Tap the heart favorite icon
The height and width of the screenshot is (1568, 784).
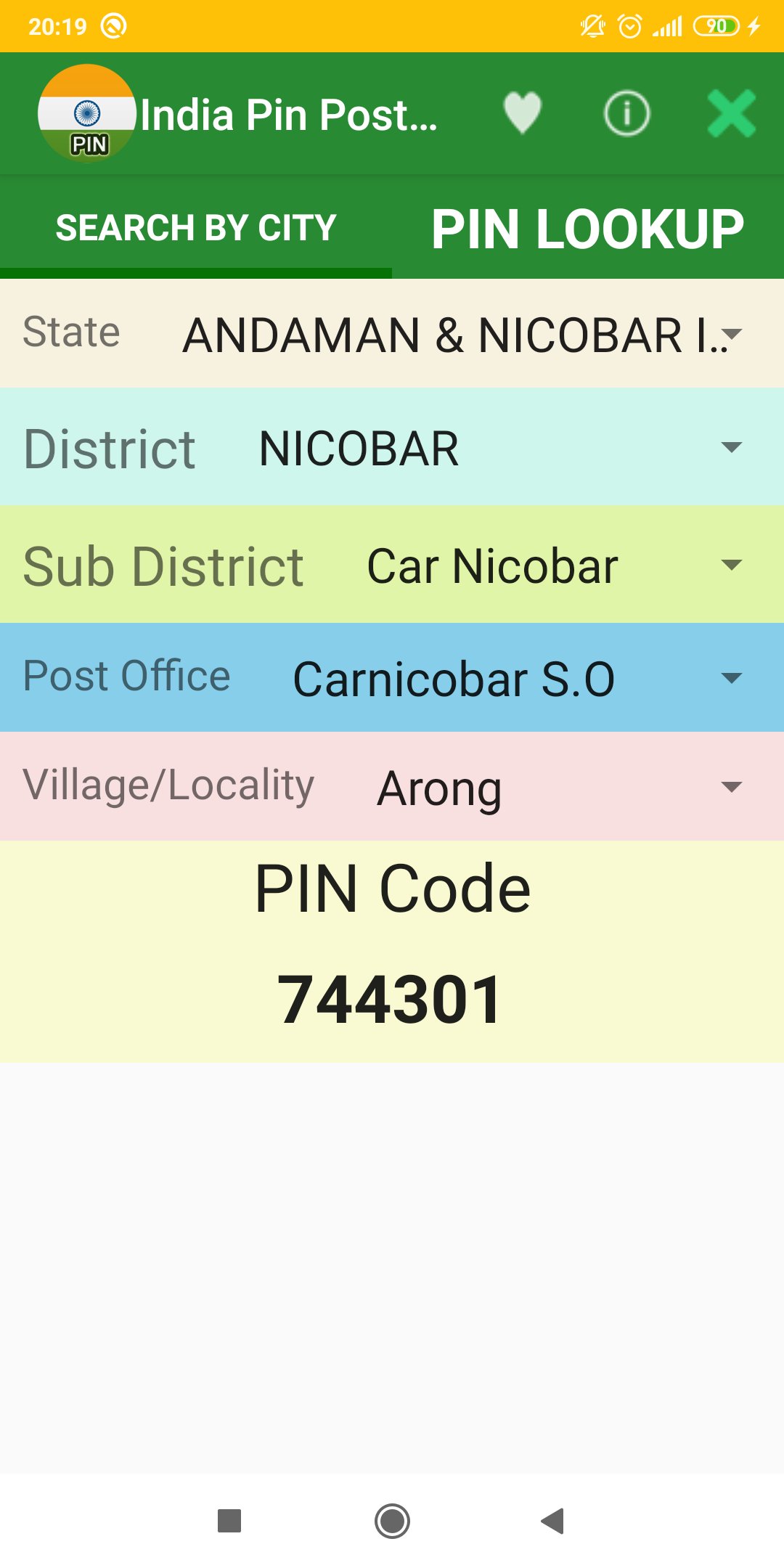click(x=523, y=113)
